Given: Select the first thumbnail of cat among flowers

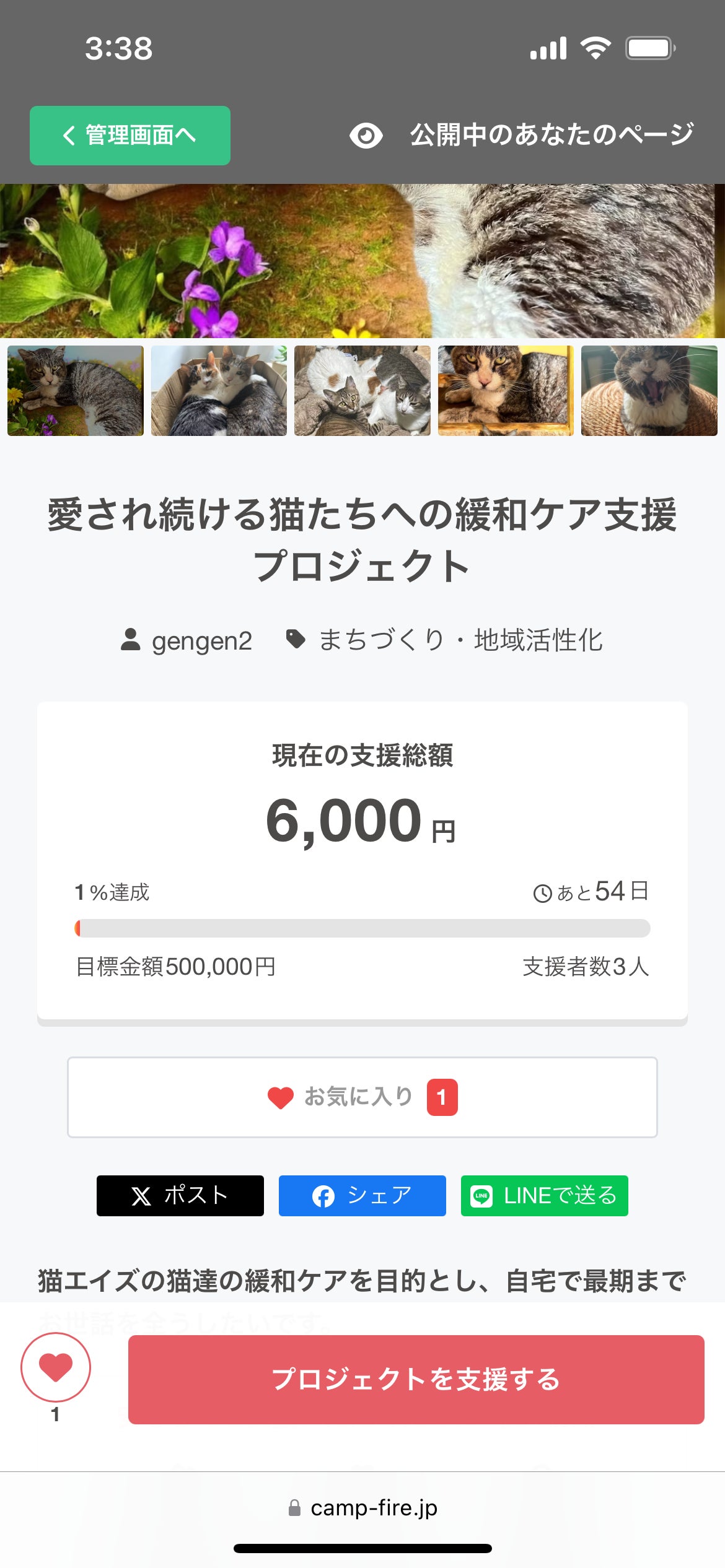Looking at the screenshot, I should [76, 391].
